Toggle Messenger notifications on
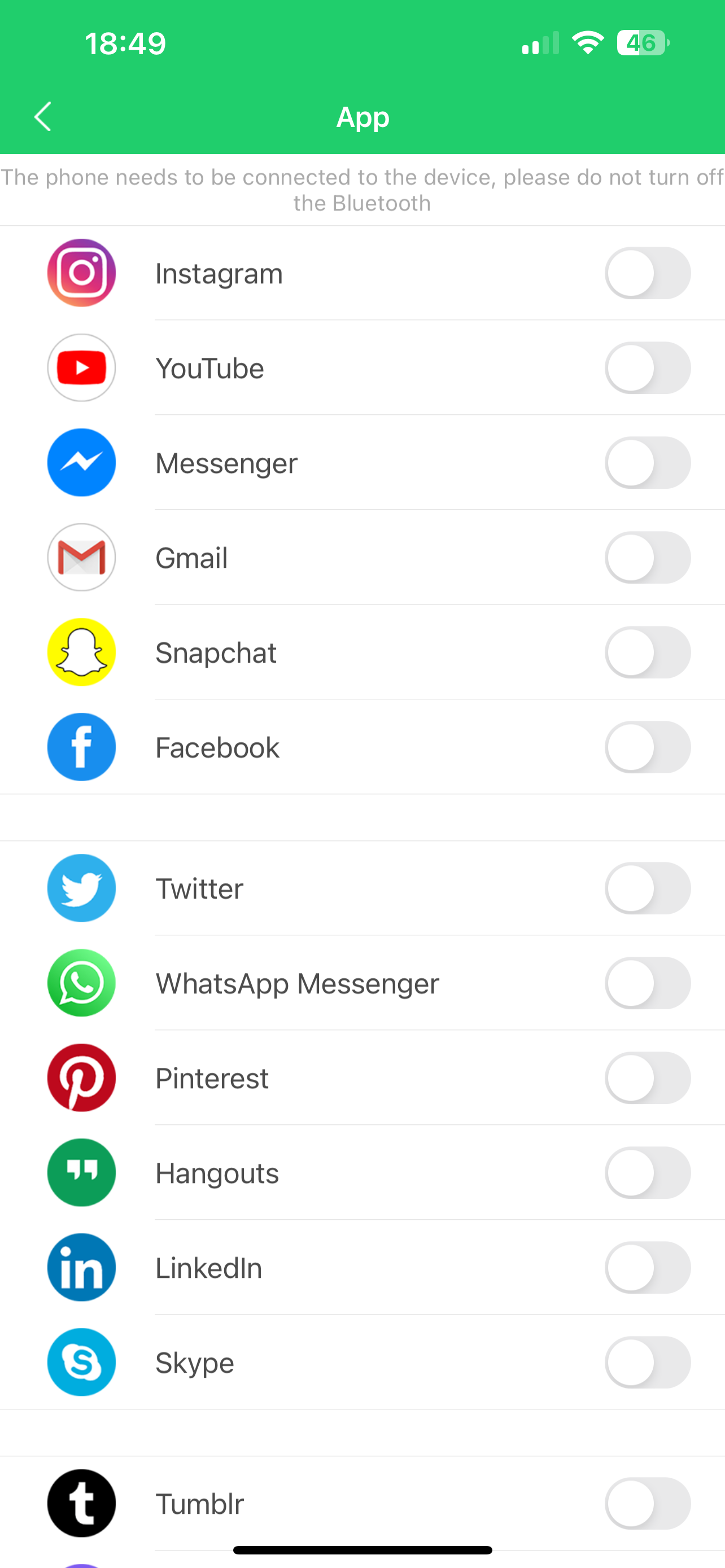The width and height of the screenshot is (725, 1568). coord(648,463)
